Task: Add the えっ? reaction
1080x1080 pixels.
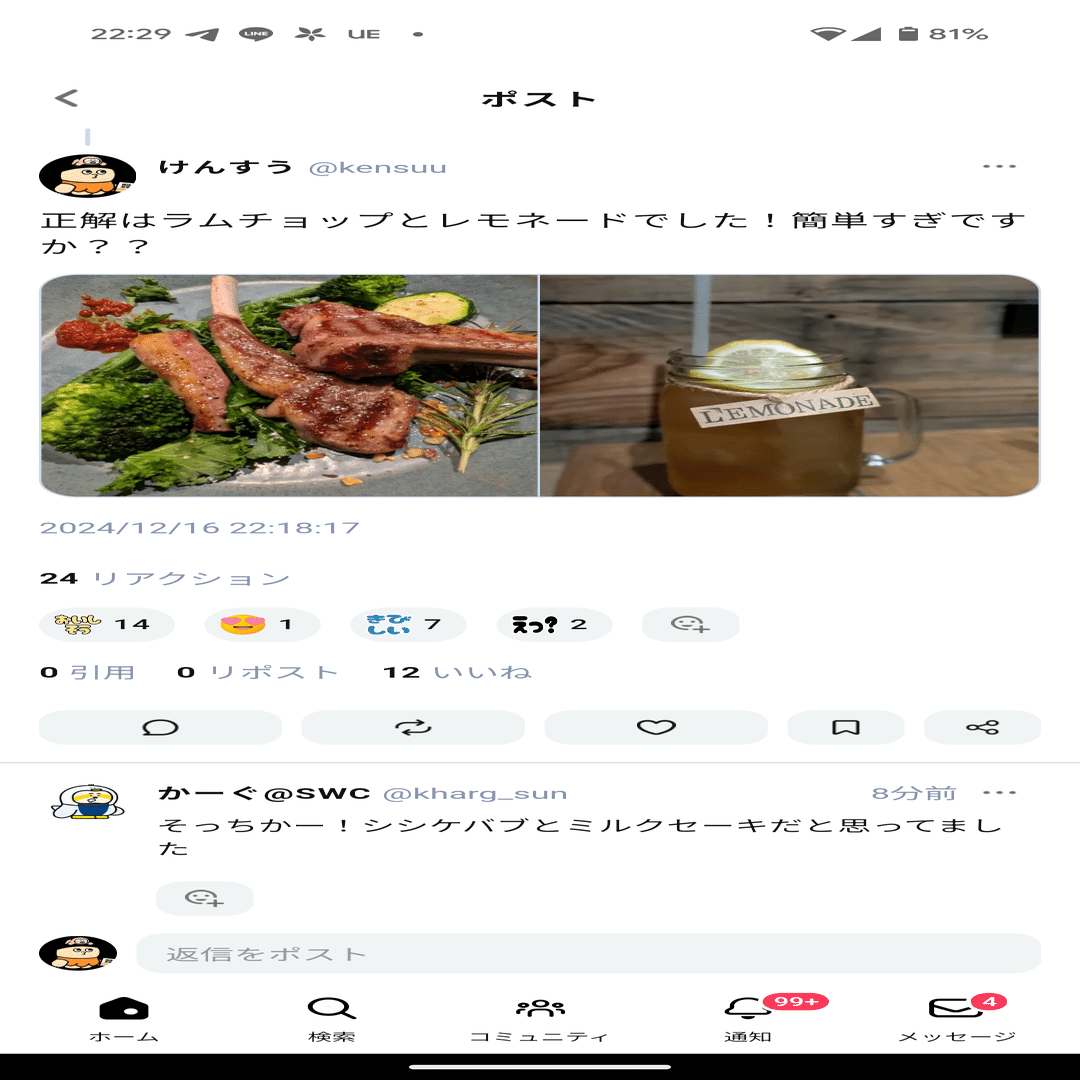Action: tap(554, 625)
